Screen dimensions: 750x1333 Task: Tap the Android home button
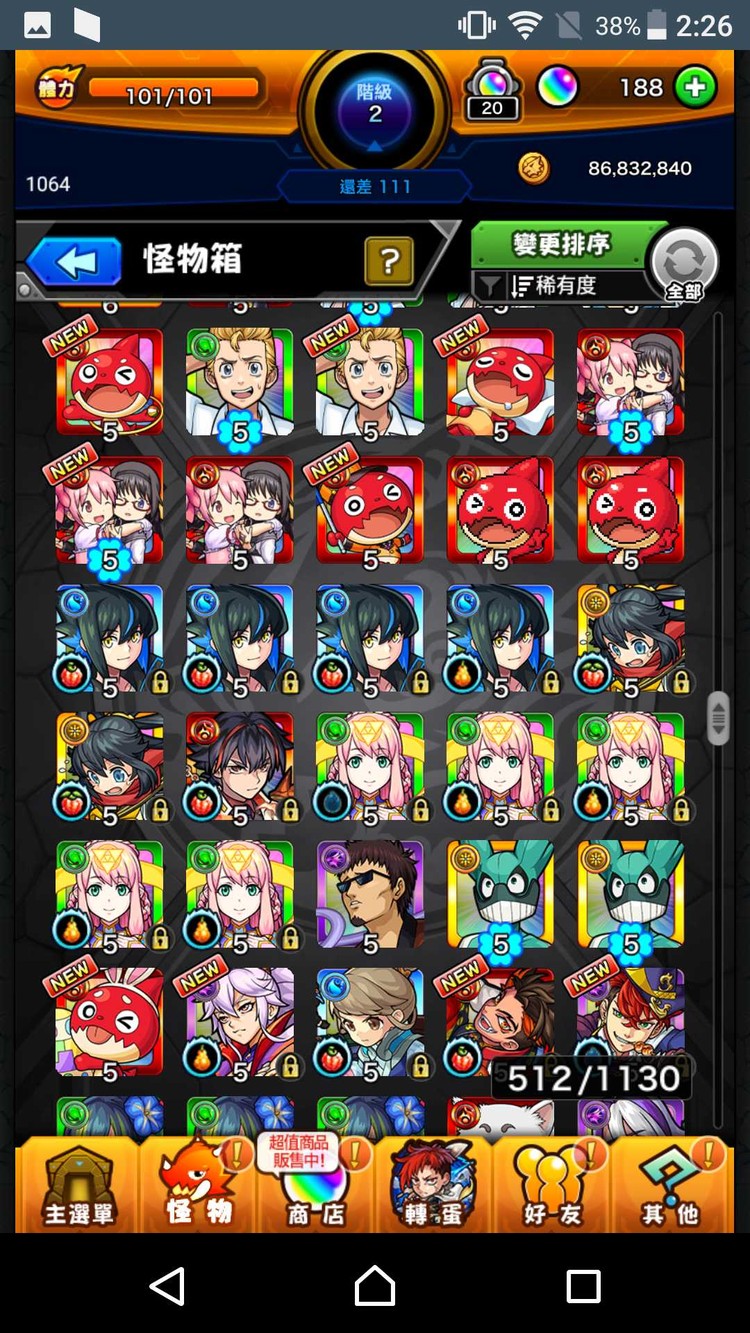(375, 1285)
